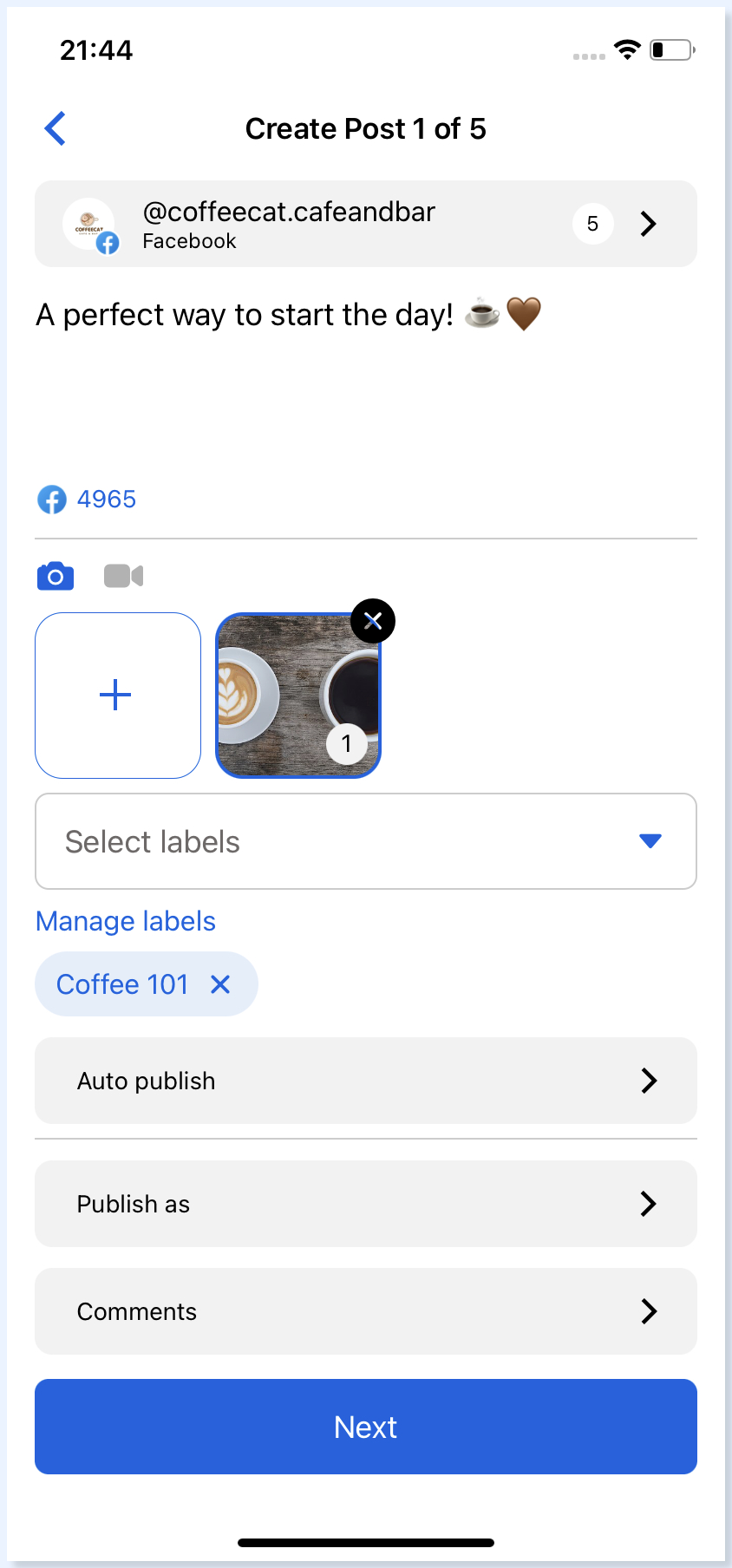The image size is (732, 1568).
Task: Open the Comments settings
Action: (x=366, y=1311)
